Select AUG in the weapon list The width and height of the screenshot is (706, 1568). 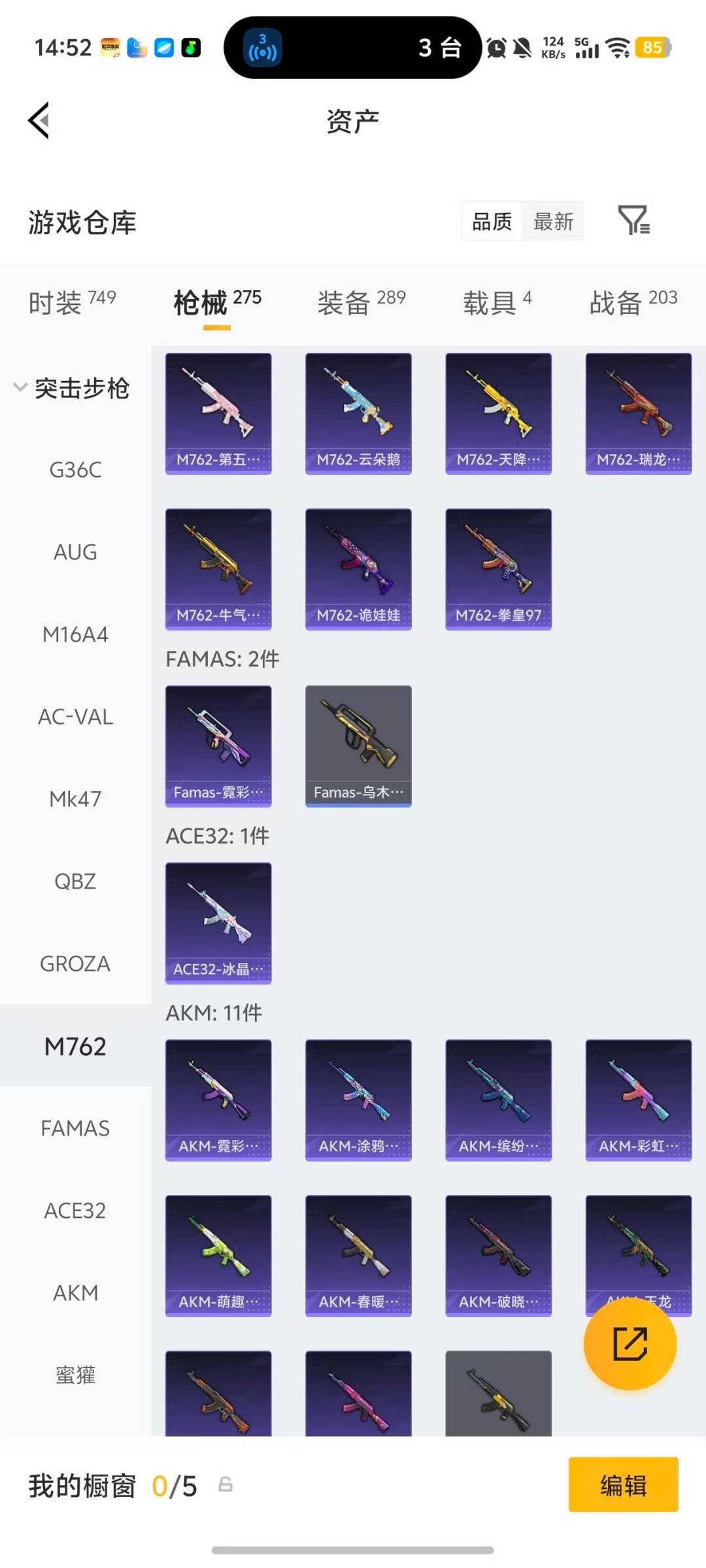coord(75,552)
